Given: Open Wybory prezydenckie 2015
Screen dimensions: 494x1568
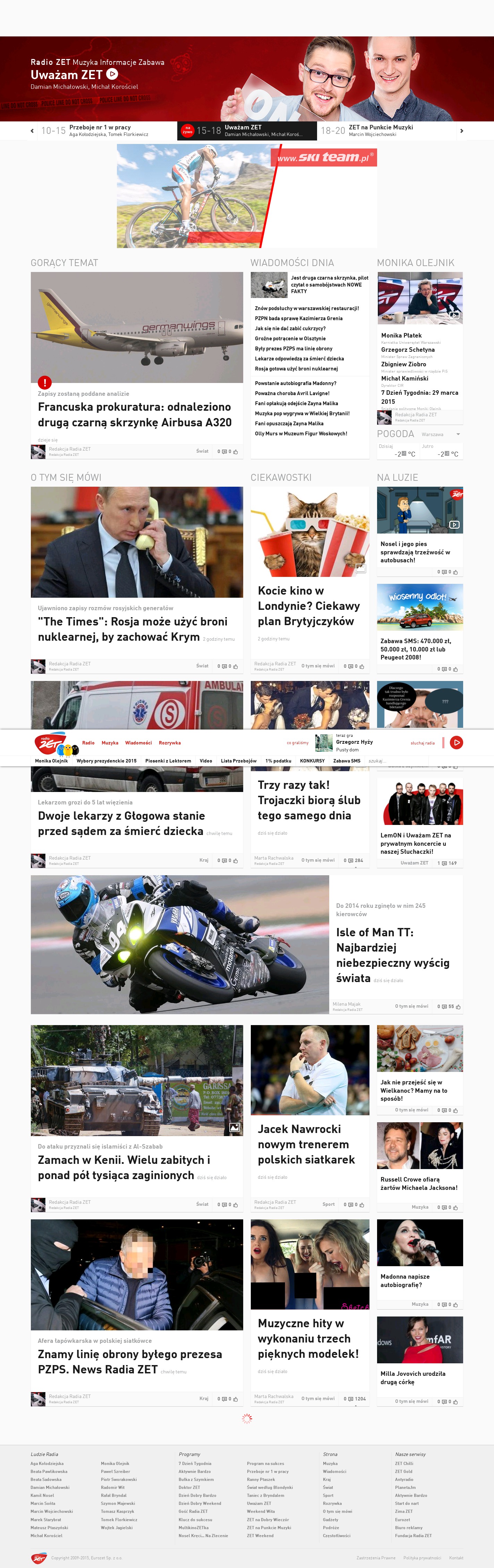Looking at the screenshot, I should (107, 761).
